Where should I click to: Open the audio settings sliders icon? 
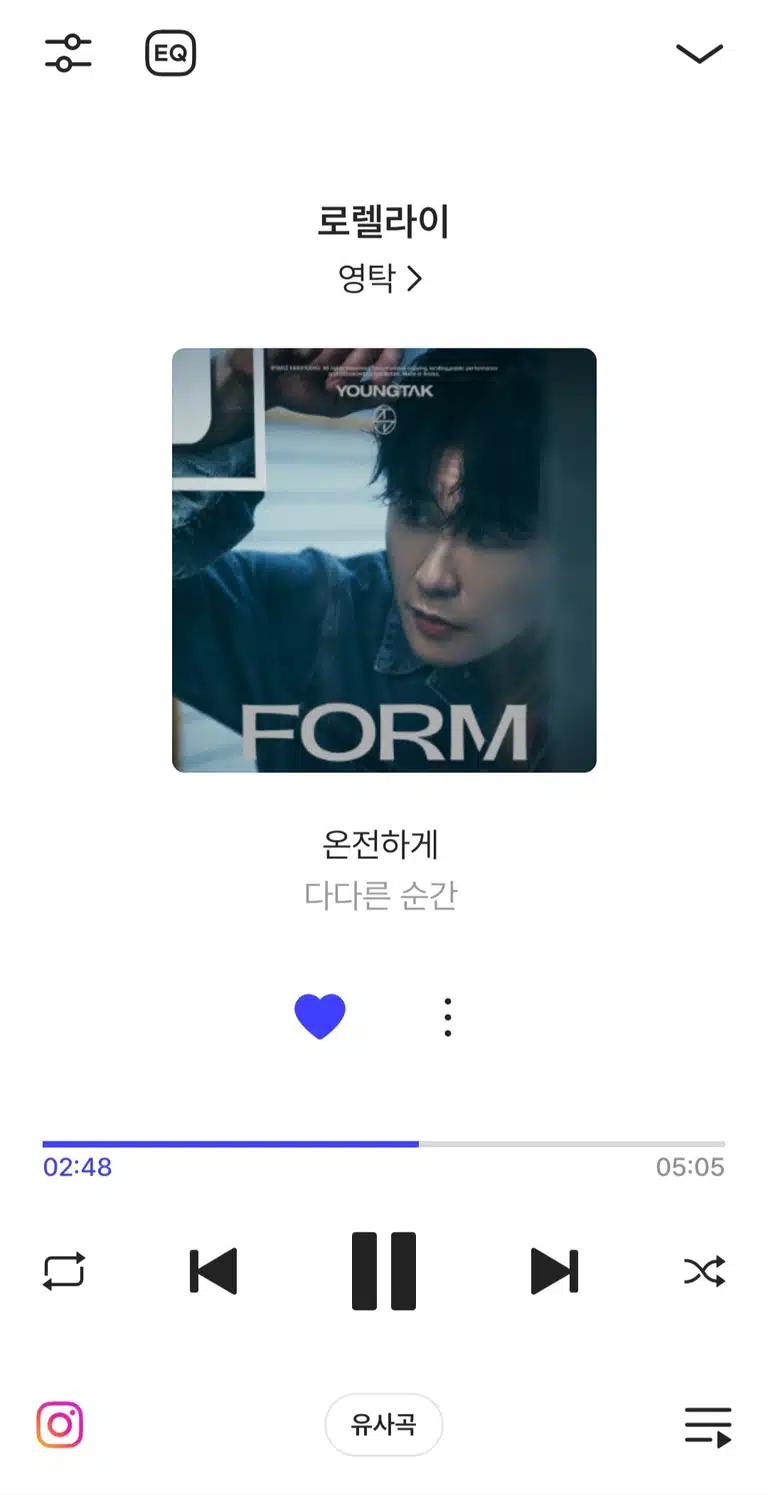[68, 53]
